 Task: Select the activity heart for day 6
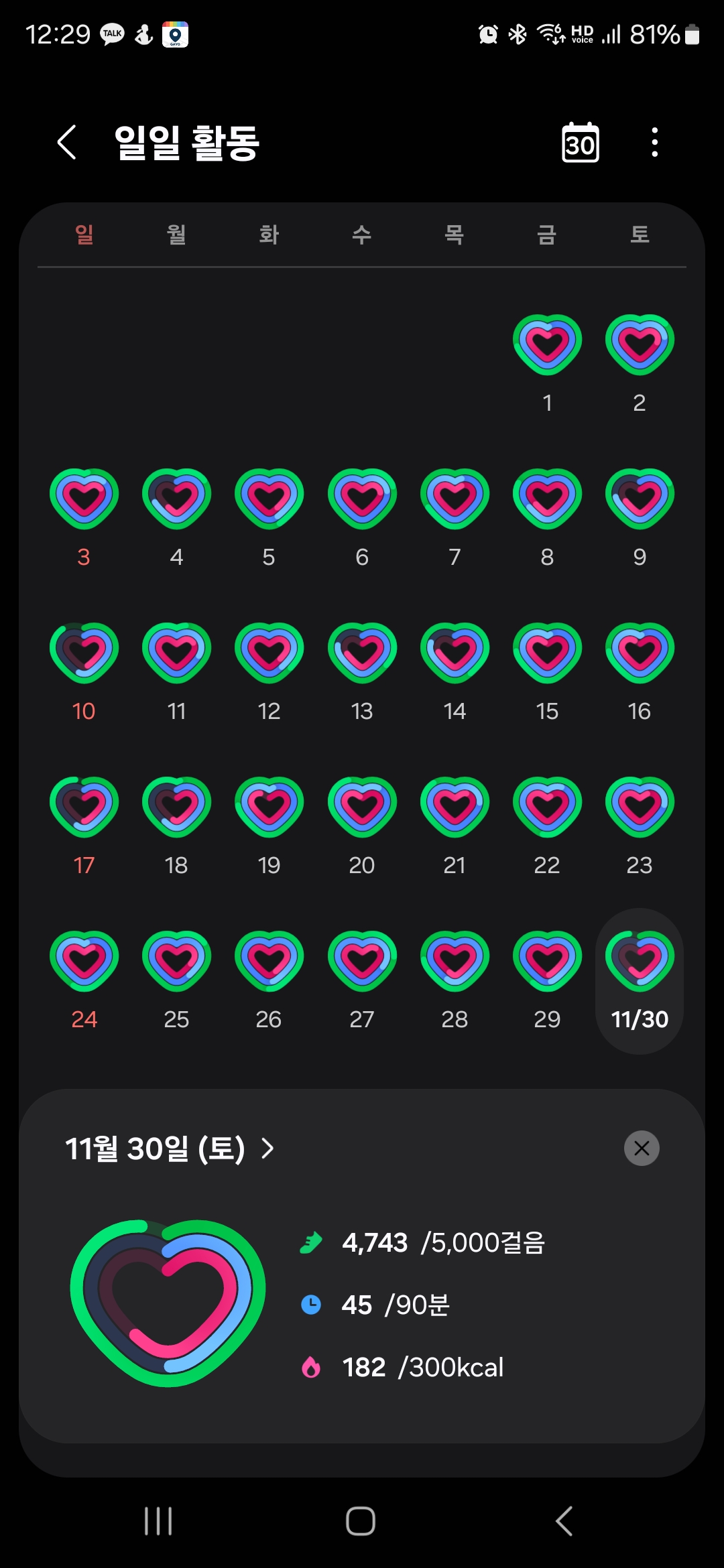[x=362, y=499]
